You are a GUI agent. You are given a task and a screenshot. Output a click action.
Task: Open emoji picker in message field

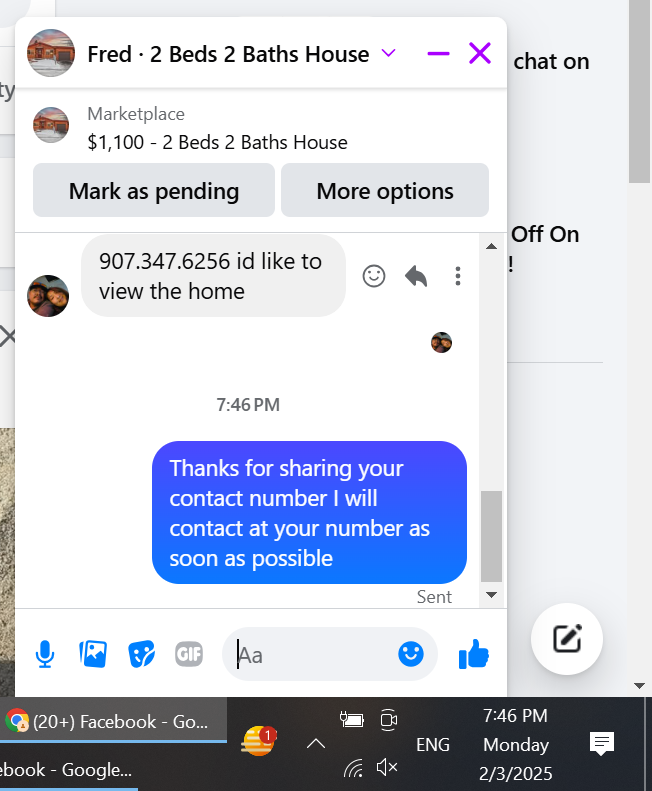coord(411,654)
